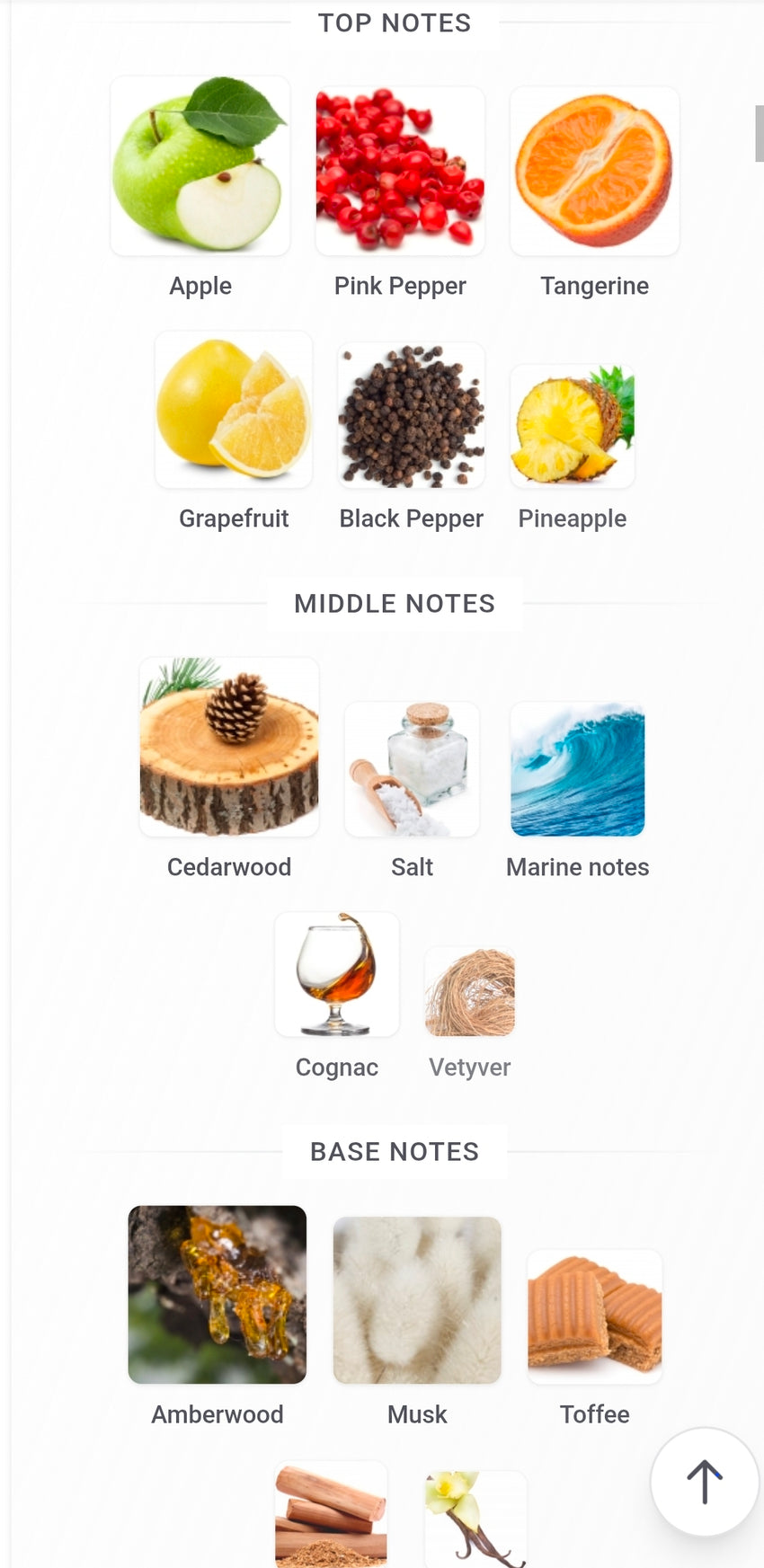View the Grapefruit note

tap(234, 410)
